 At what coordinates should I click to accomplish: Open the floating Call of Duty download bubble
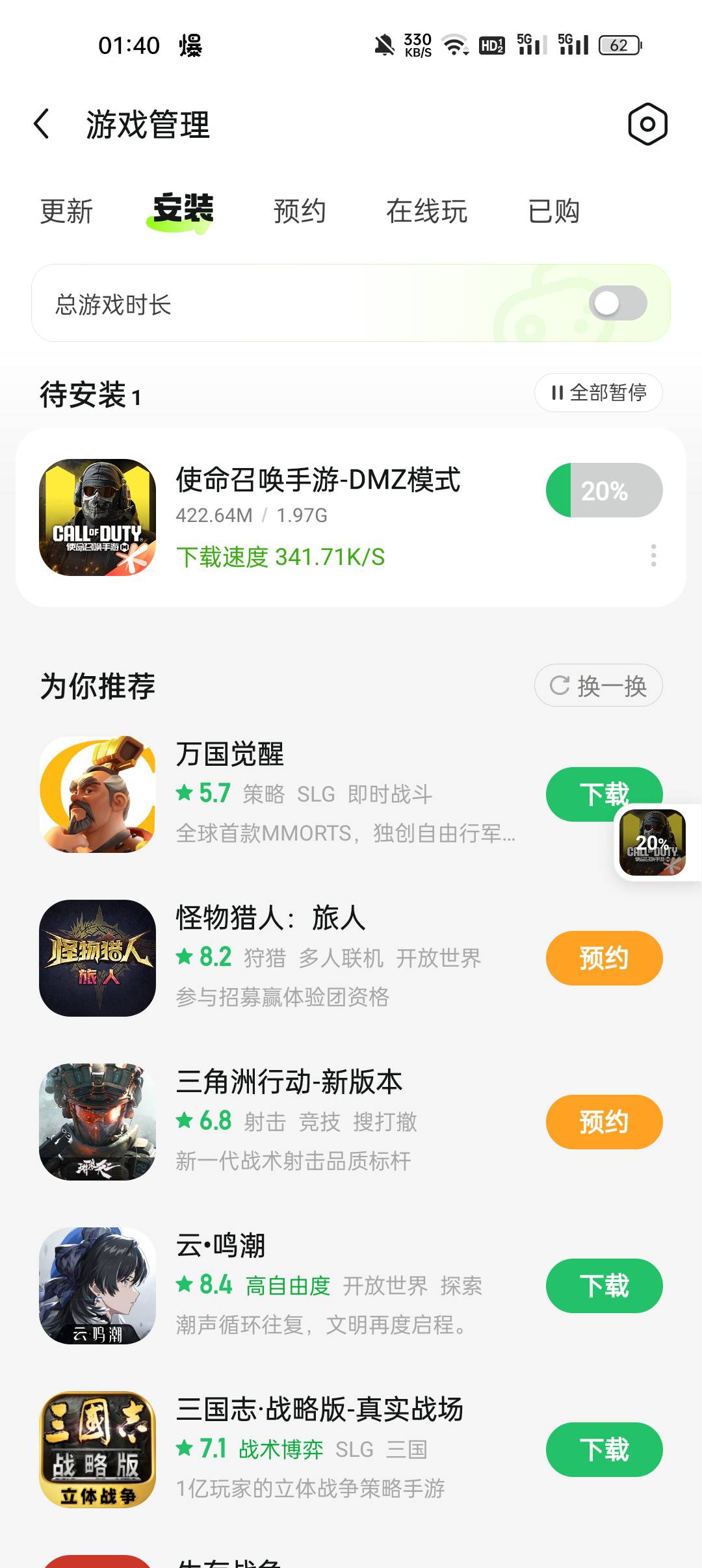click(x=653, y=843)
